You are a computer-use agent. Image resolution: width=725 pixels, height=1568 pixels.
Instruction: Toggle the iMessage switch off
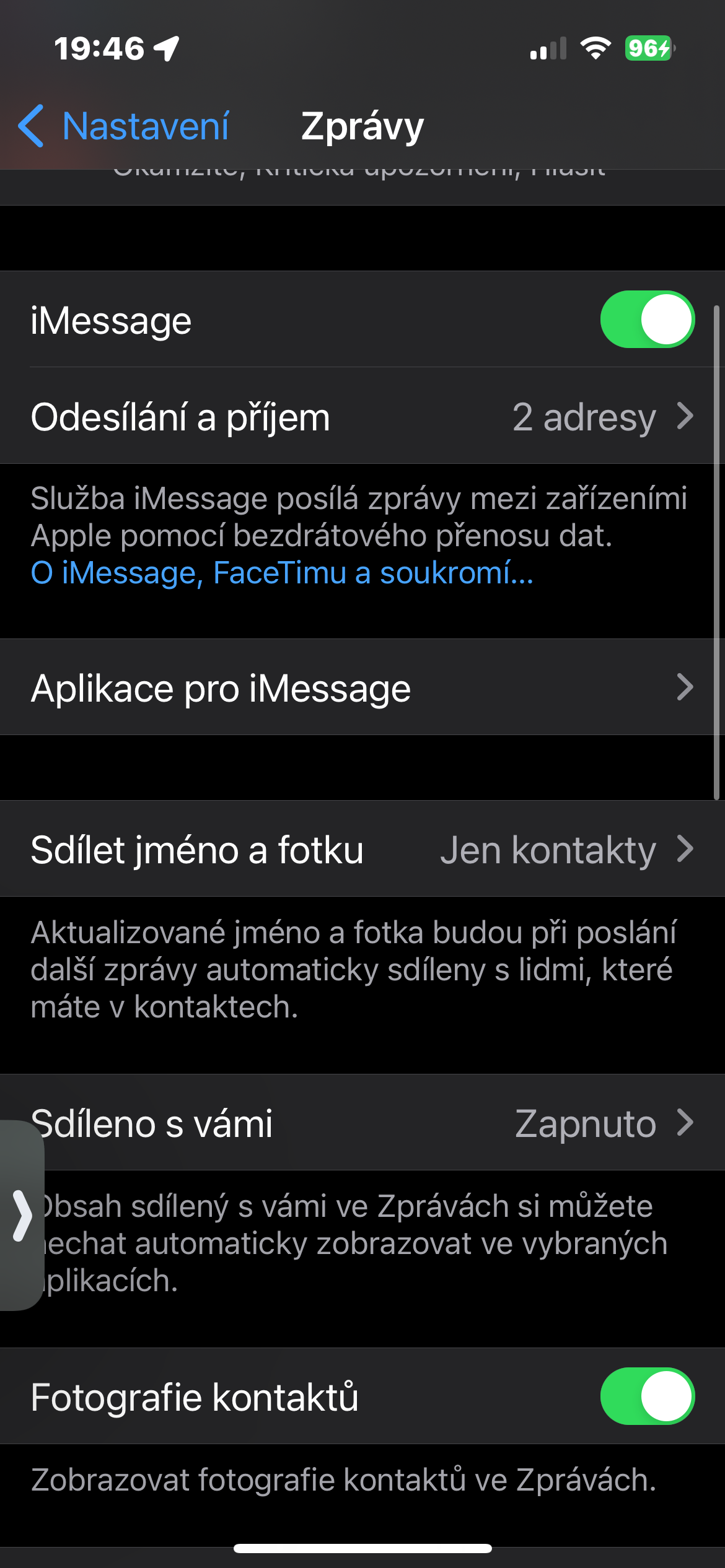tap(647, 320)
